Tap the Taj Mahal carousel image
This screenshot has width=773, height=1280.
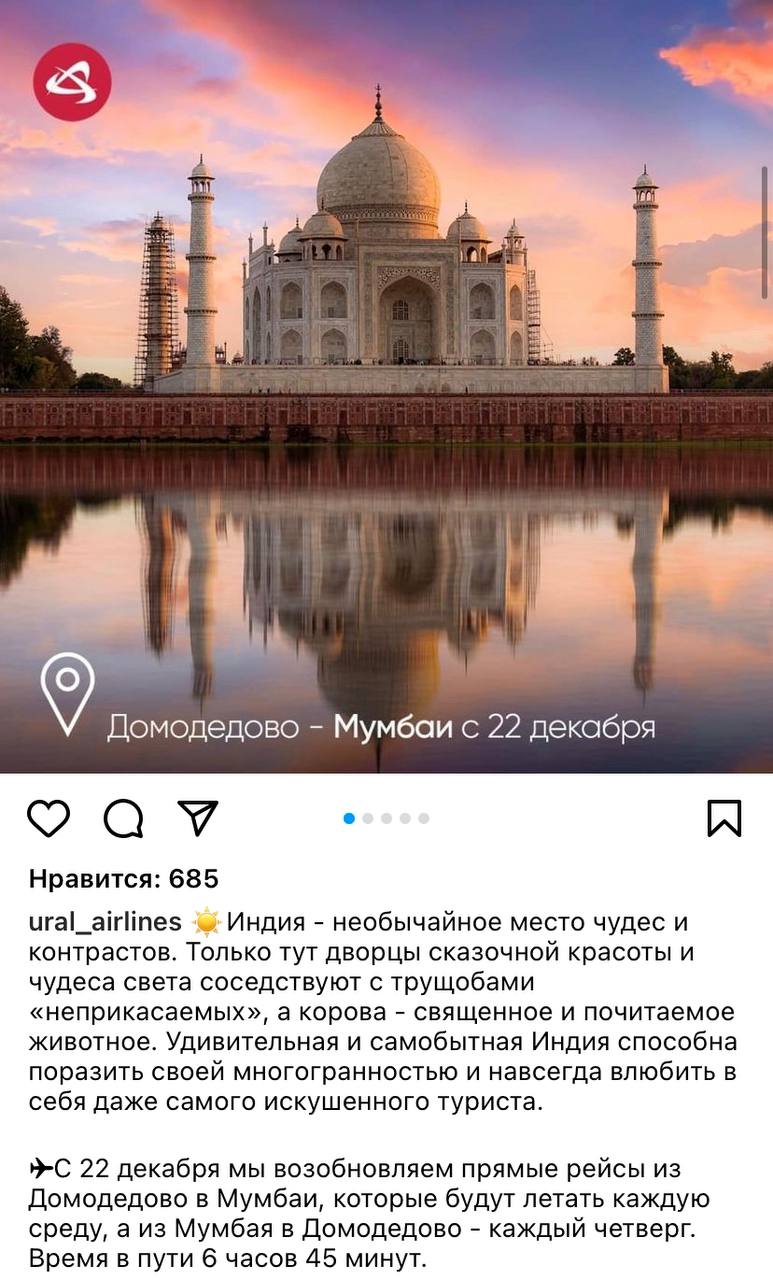tap(386, 400)
